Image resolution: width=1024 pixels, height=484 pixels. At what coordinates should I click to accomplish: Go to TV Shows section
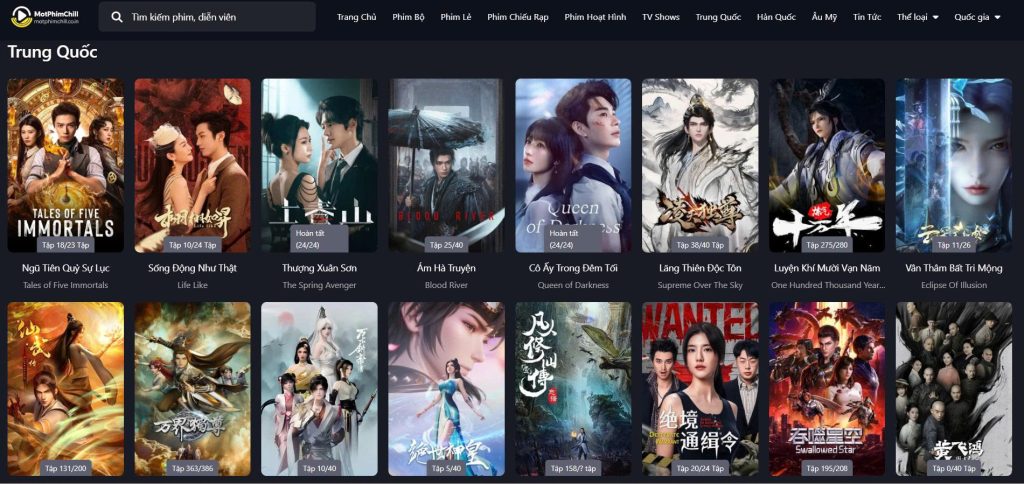pos(660,17)
